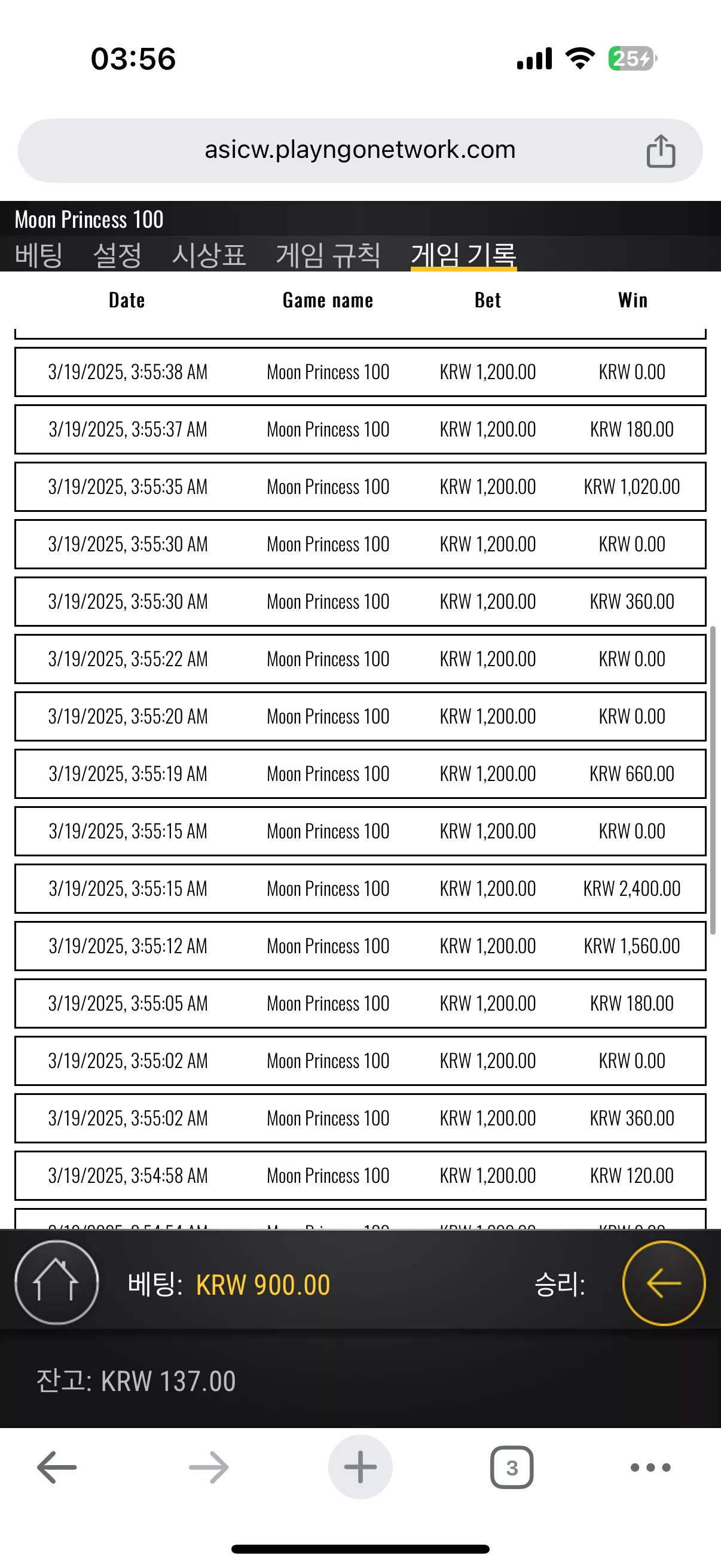
Task: View the 3 open browser tabs
Action: coord(512,1468)
